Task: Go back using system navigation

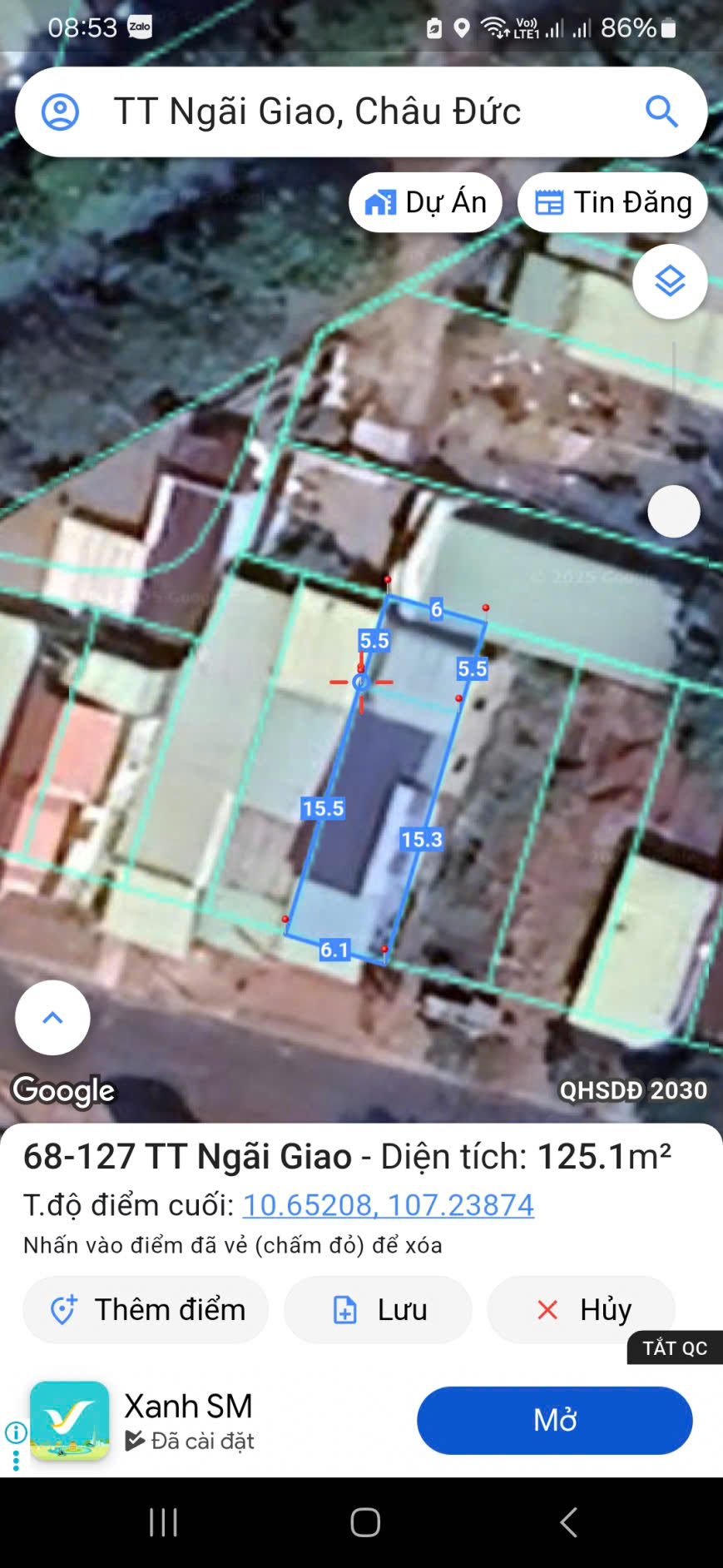Action: click(568, 1522)
